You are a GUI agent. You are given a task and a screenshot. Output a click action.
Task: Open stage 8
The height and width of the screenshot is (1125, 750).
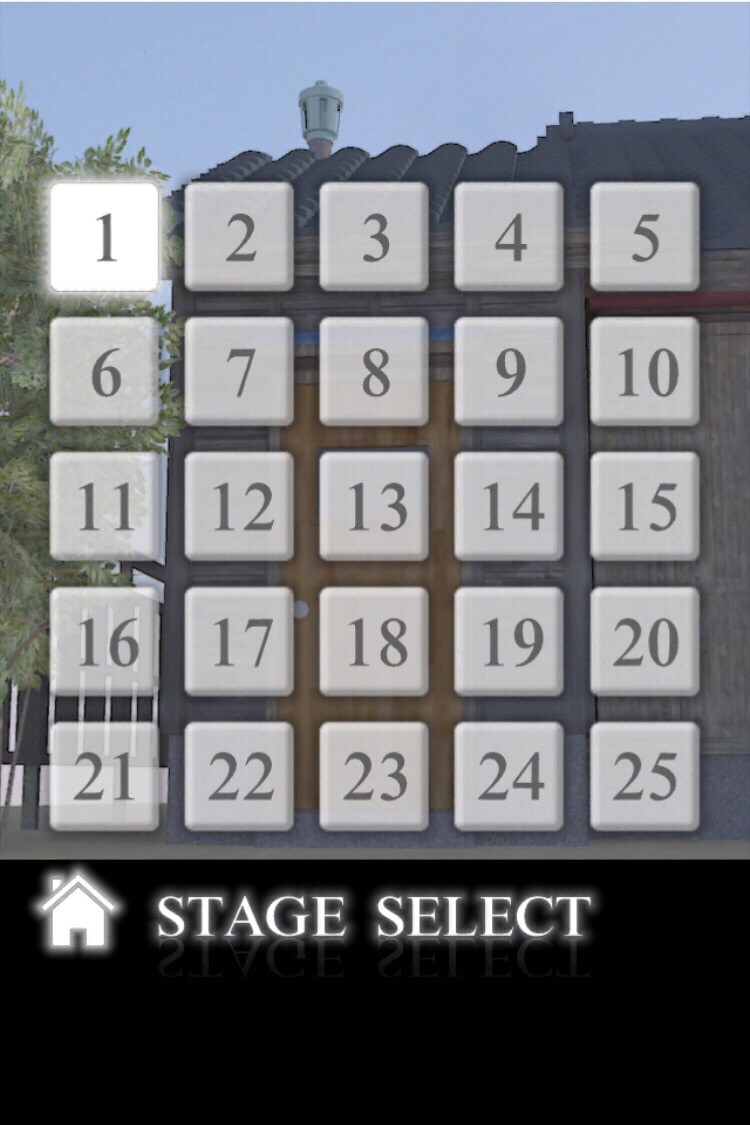pyautogui.click(x=374, y=372)
